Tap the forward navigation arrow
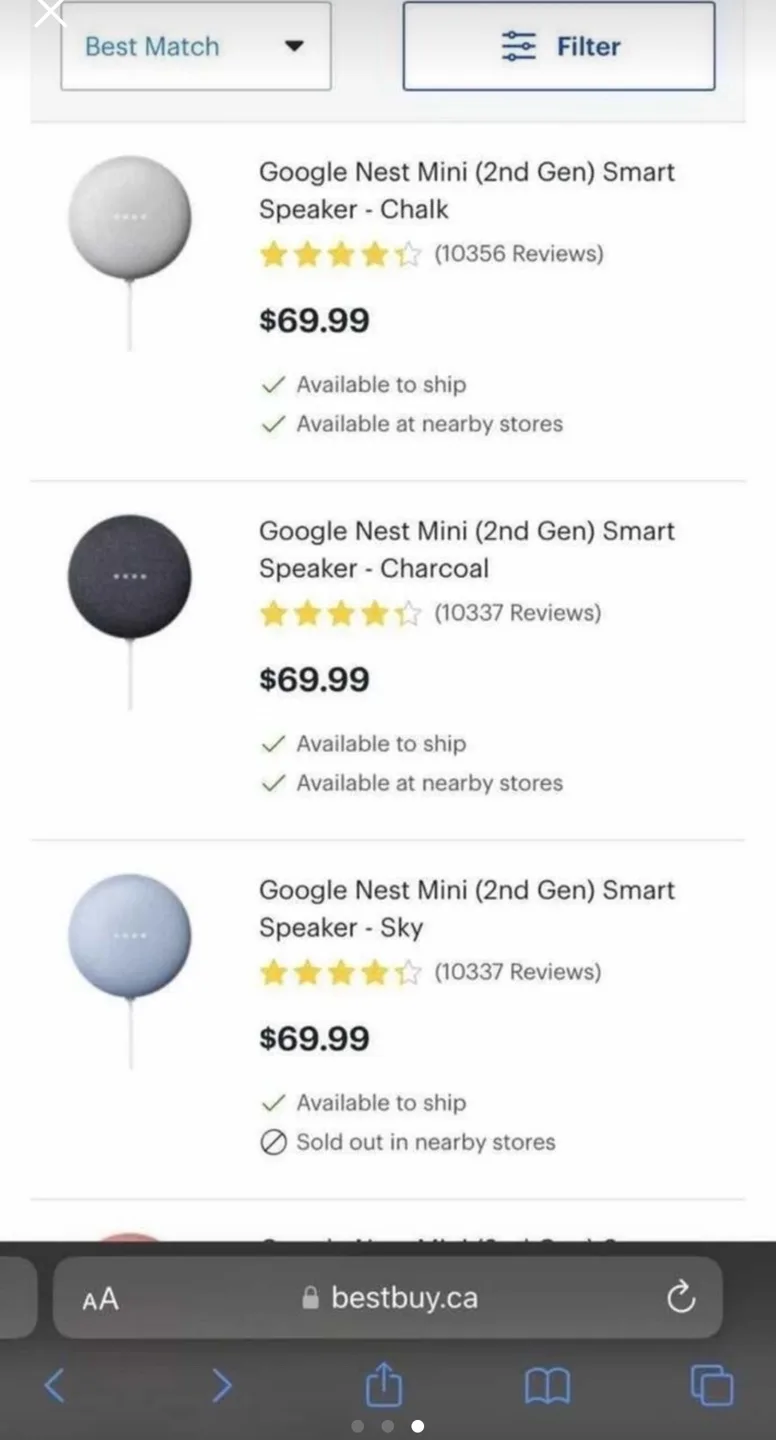 (222, 1386)
